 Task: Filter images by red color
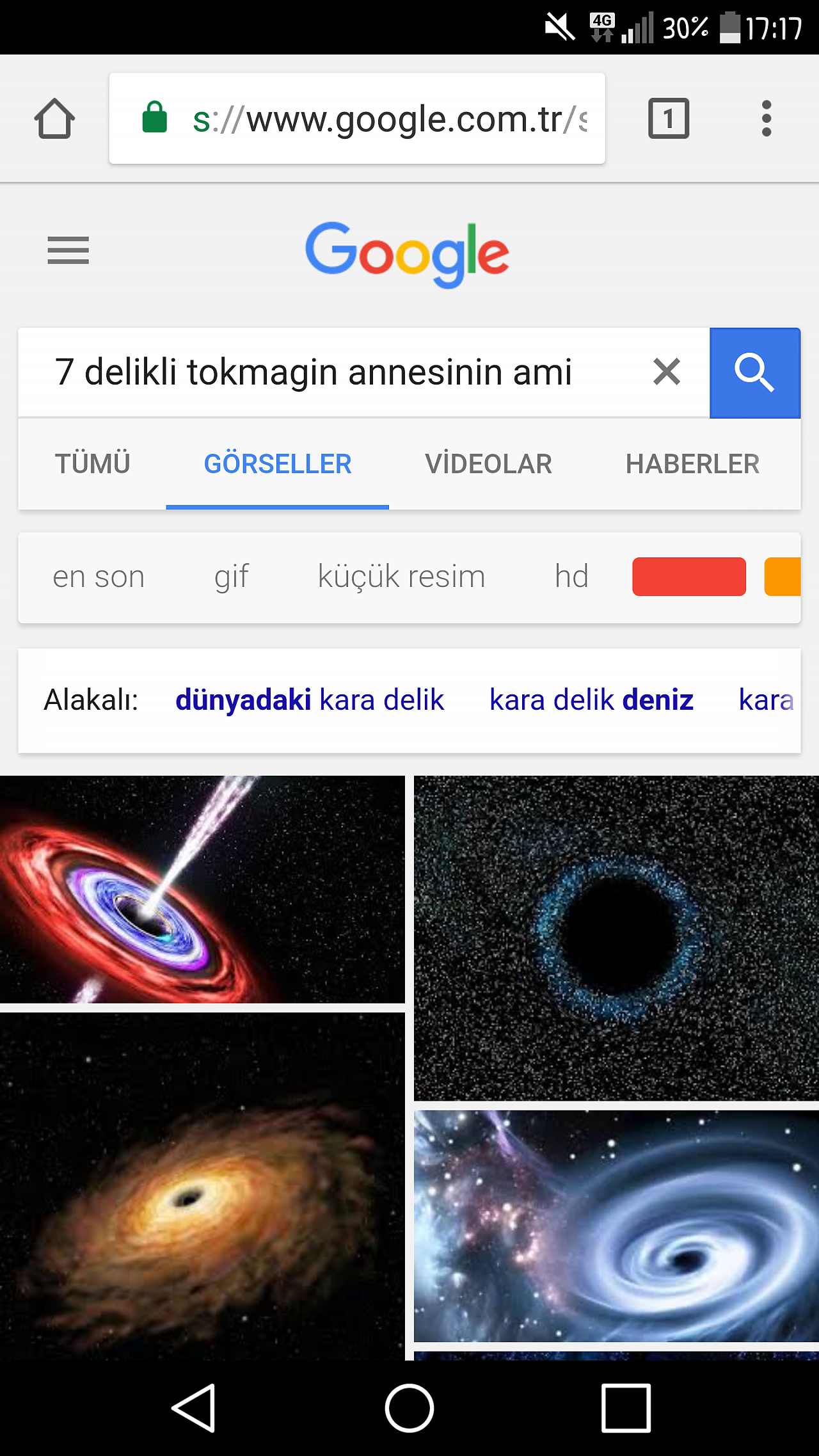689,577
